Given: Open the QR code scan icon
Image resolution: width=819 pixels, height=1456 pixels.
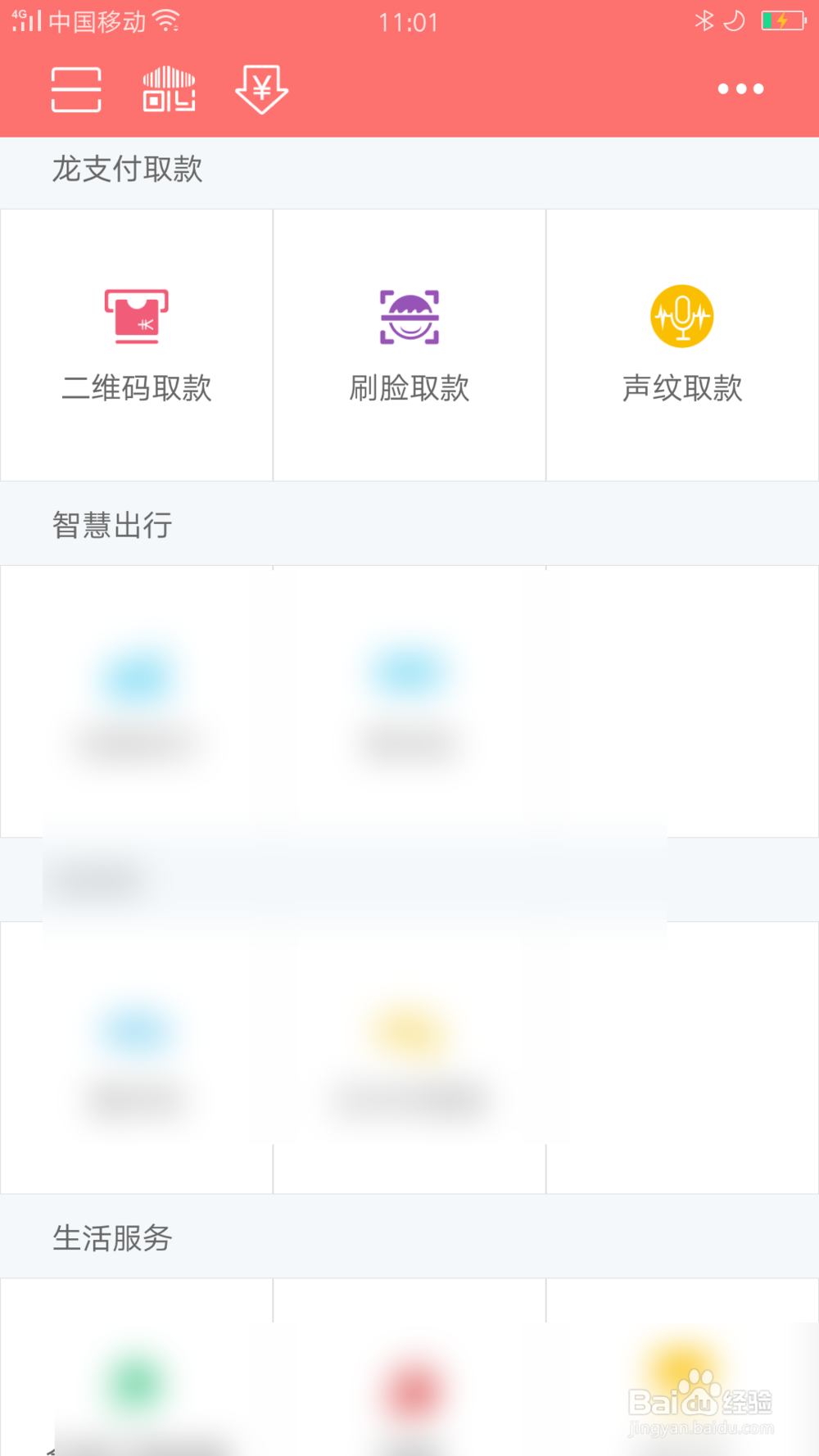Looking at the screenshot, I should click(168, 88).
